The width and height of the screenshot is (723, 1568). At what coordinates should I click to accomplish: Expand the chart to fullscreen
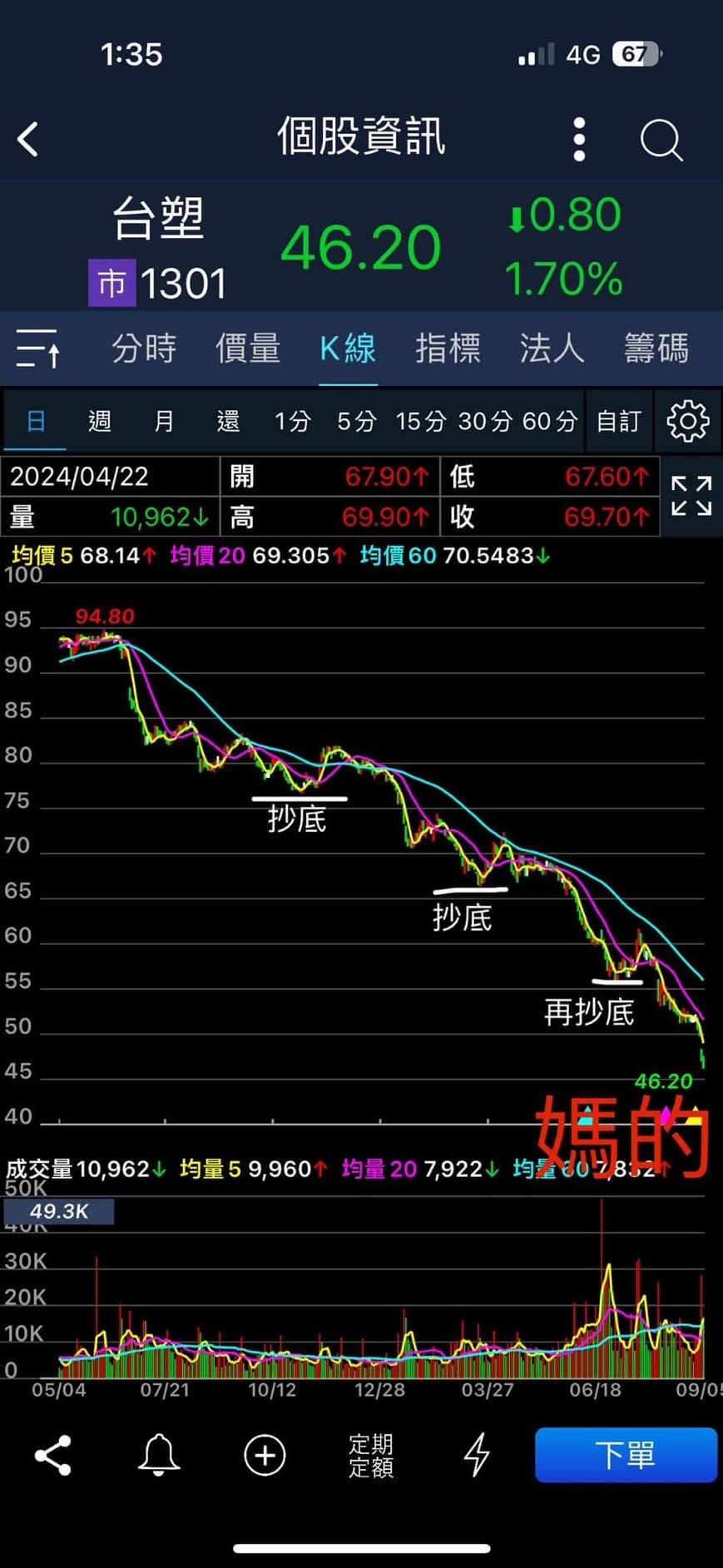click(x=691, y=496)
